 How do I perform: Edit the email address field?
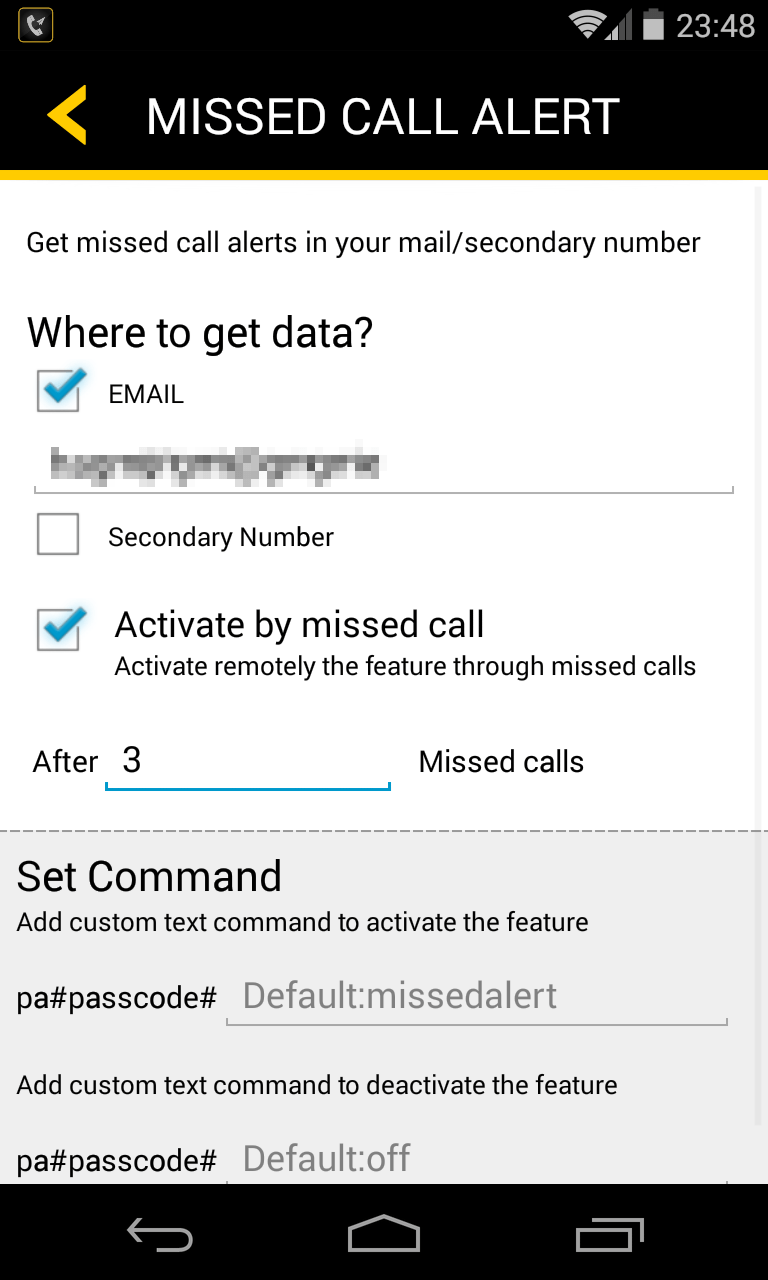point(384,465)
